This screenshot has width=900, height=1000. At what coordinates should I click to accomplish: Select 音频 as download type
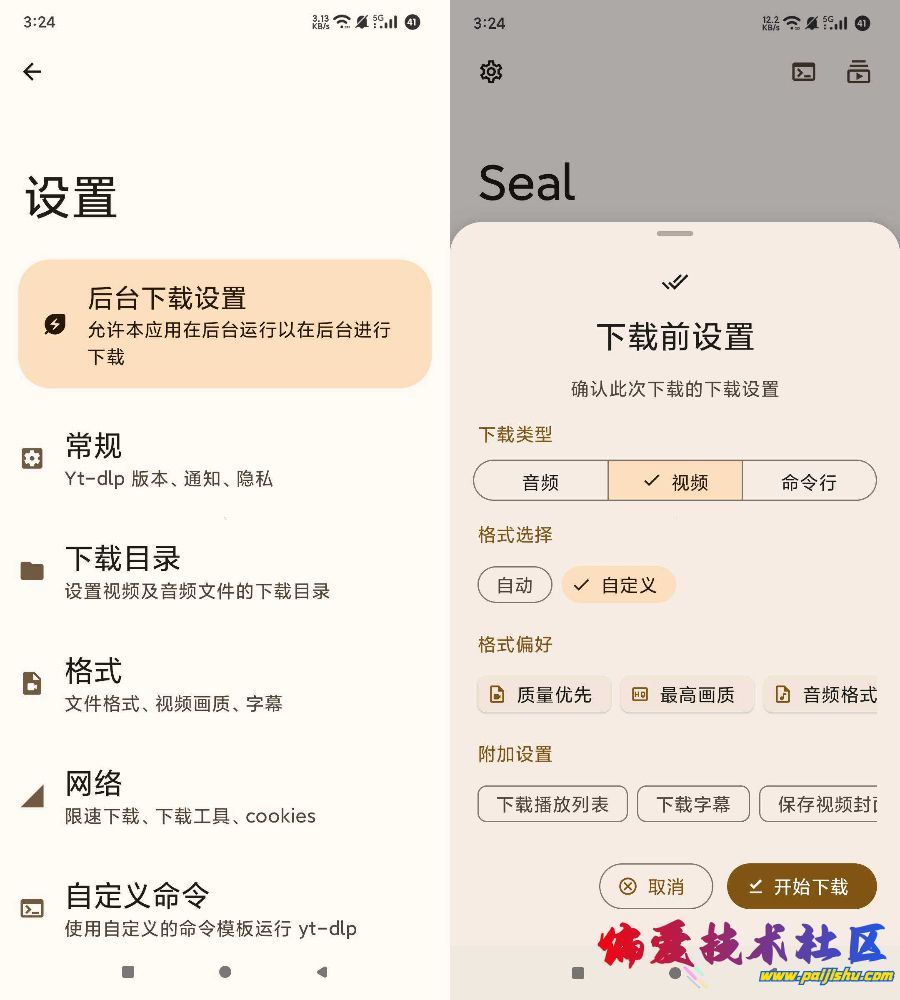coord(541,481)
